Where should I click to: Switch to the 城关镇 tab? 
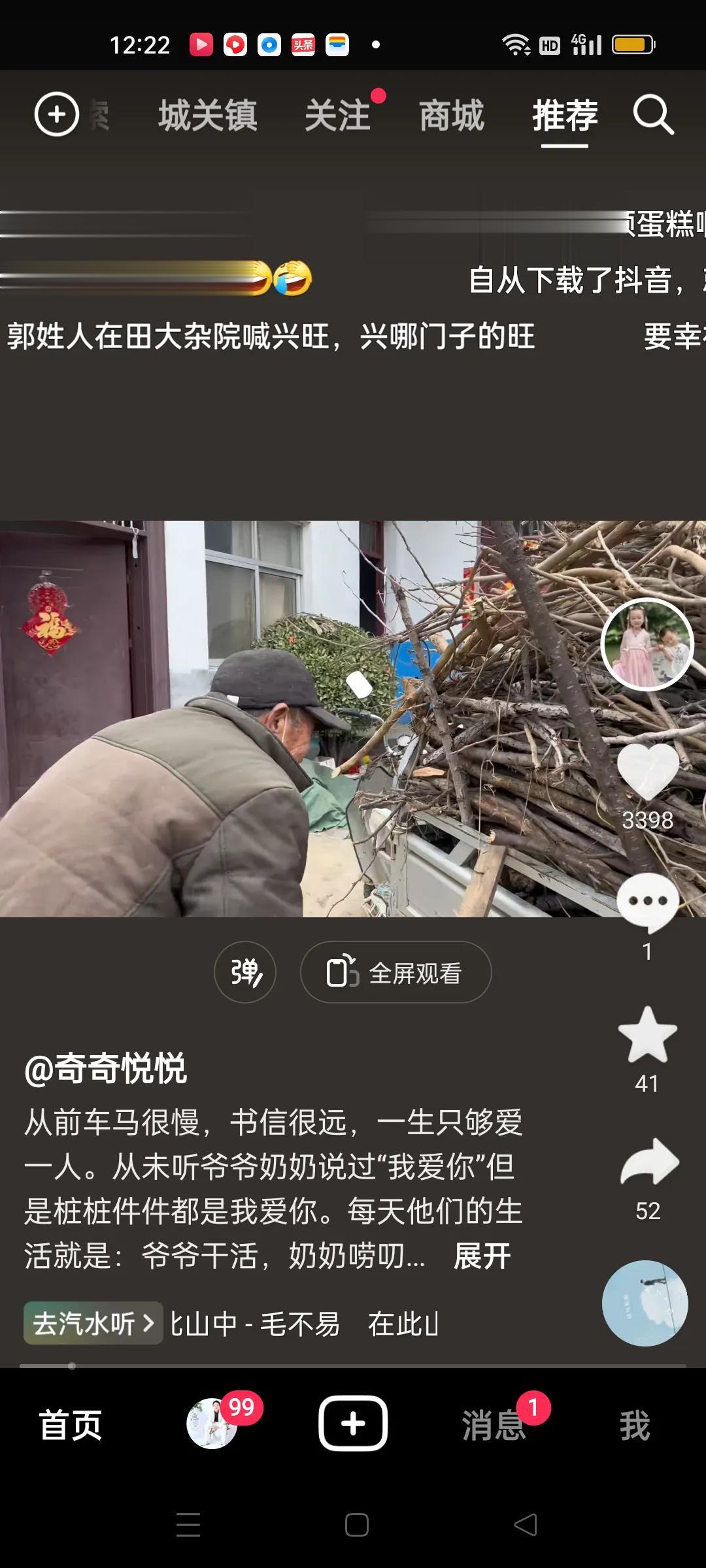point(208,116)
